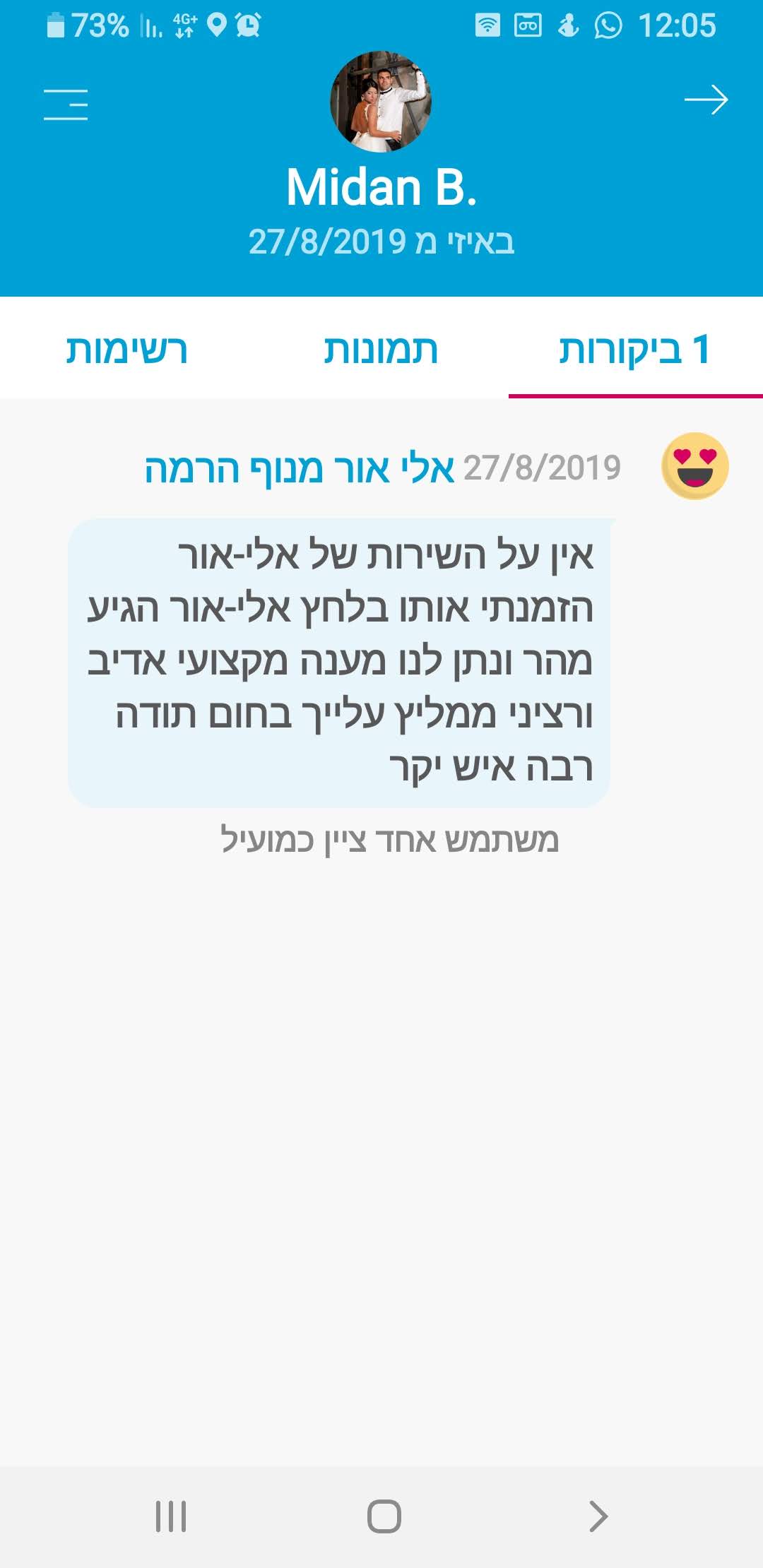The width and height of the screenshot is (763, 1568).
Task: Open recent apps from the navigation bar
Action: point(170,1516)
